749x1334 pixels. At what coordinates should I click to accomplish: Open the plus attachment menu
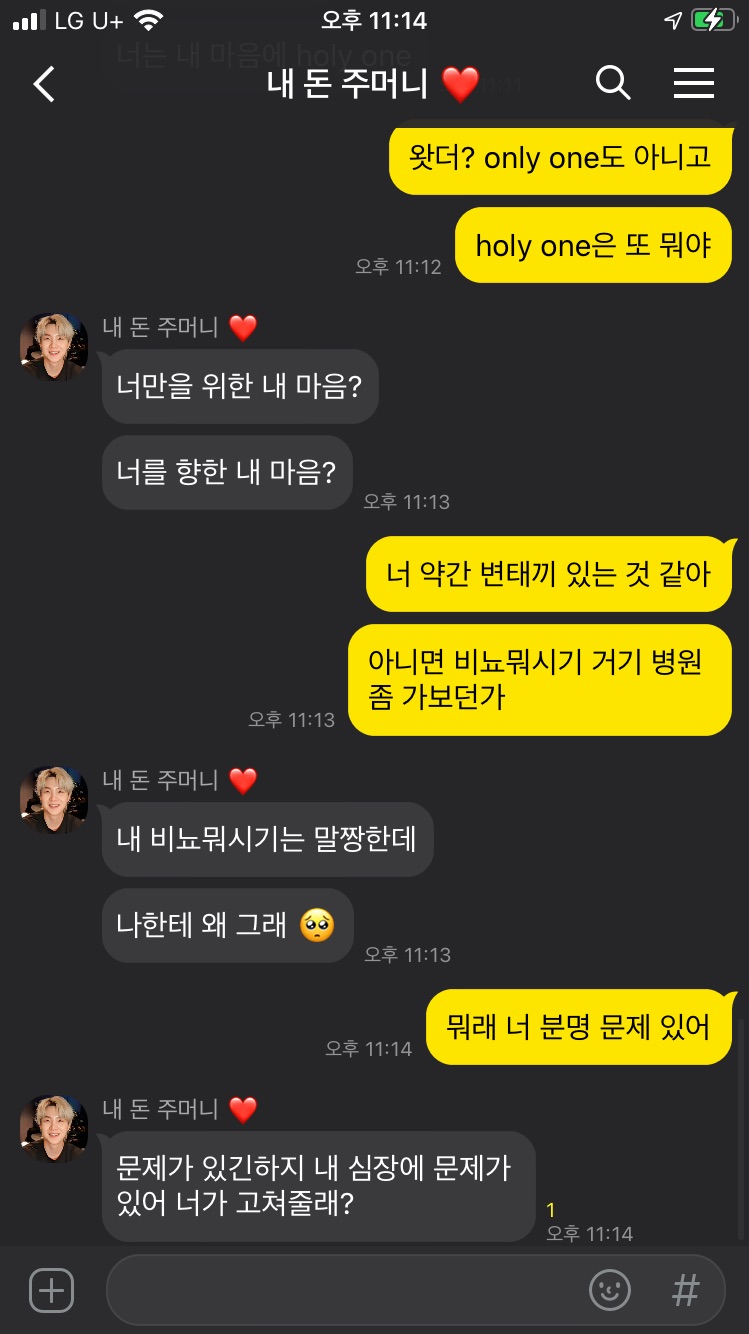pyautogui.click(x=51, y=1290)
